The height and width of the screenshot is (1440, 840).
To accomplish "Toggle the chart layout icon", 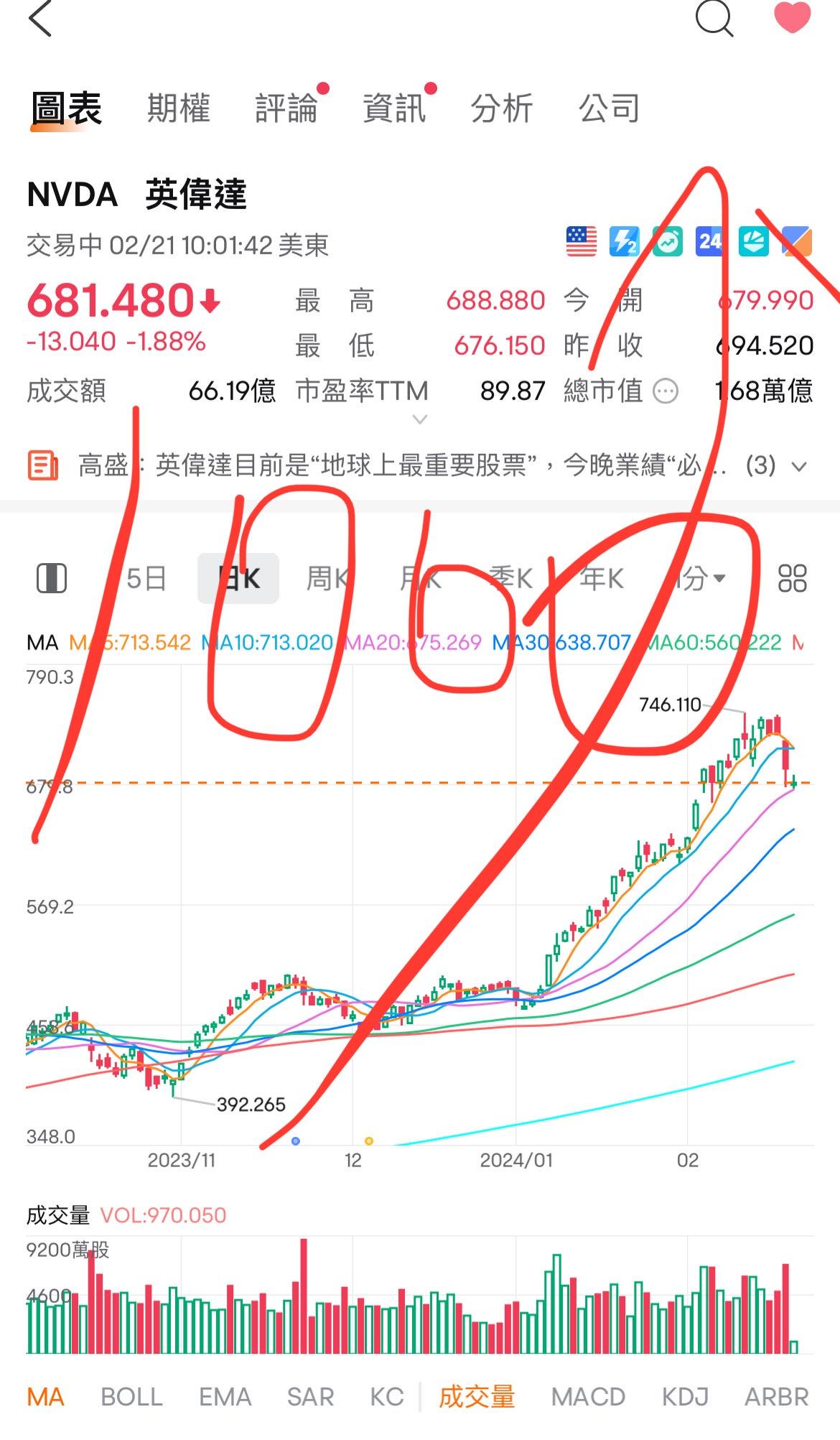I will 52,578.
